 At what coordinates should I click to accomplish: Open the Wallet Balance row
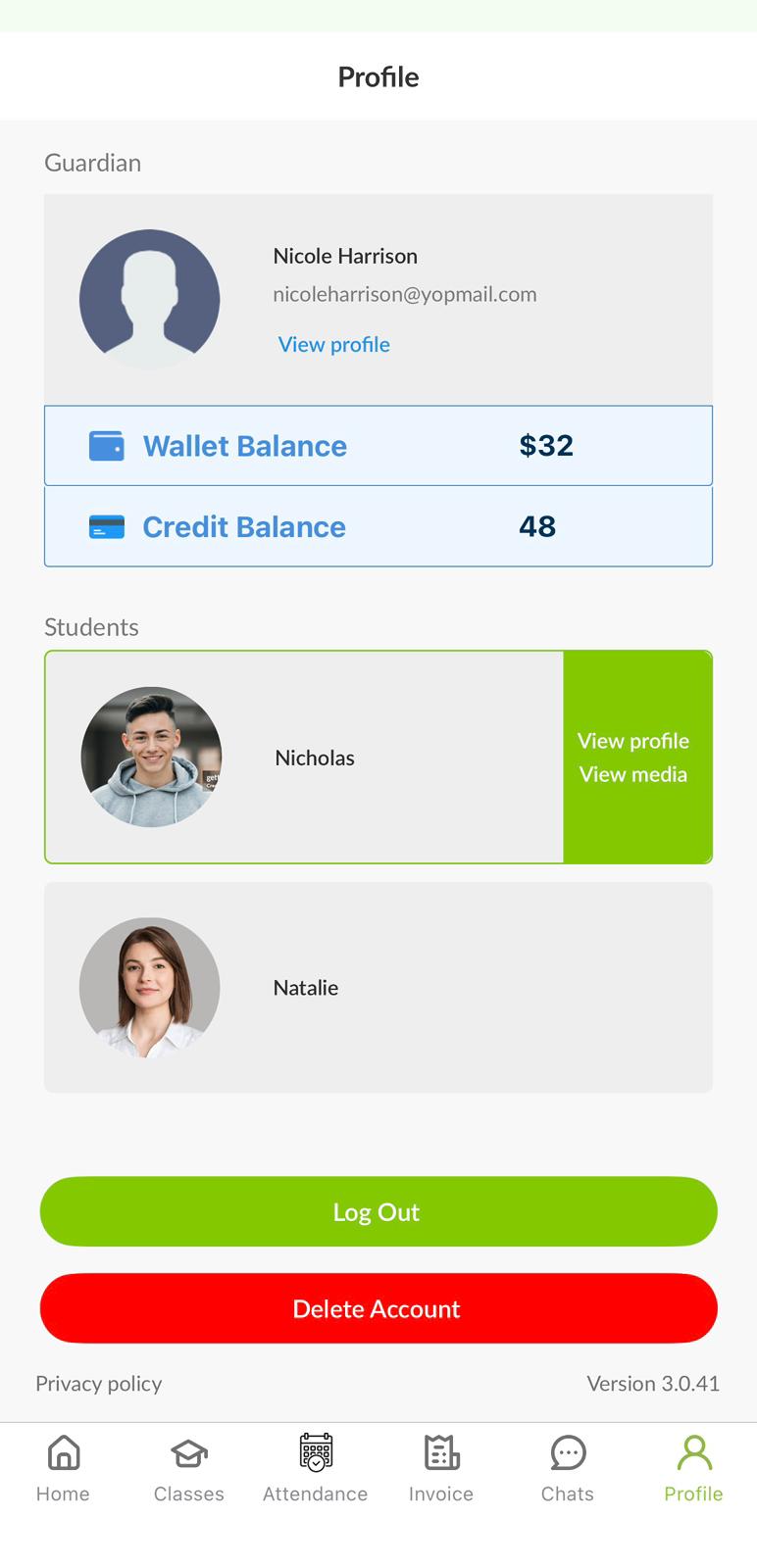(x=378, y=446)
